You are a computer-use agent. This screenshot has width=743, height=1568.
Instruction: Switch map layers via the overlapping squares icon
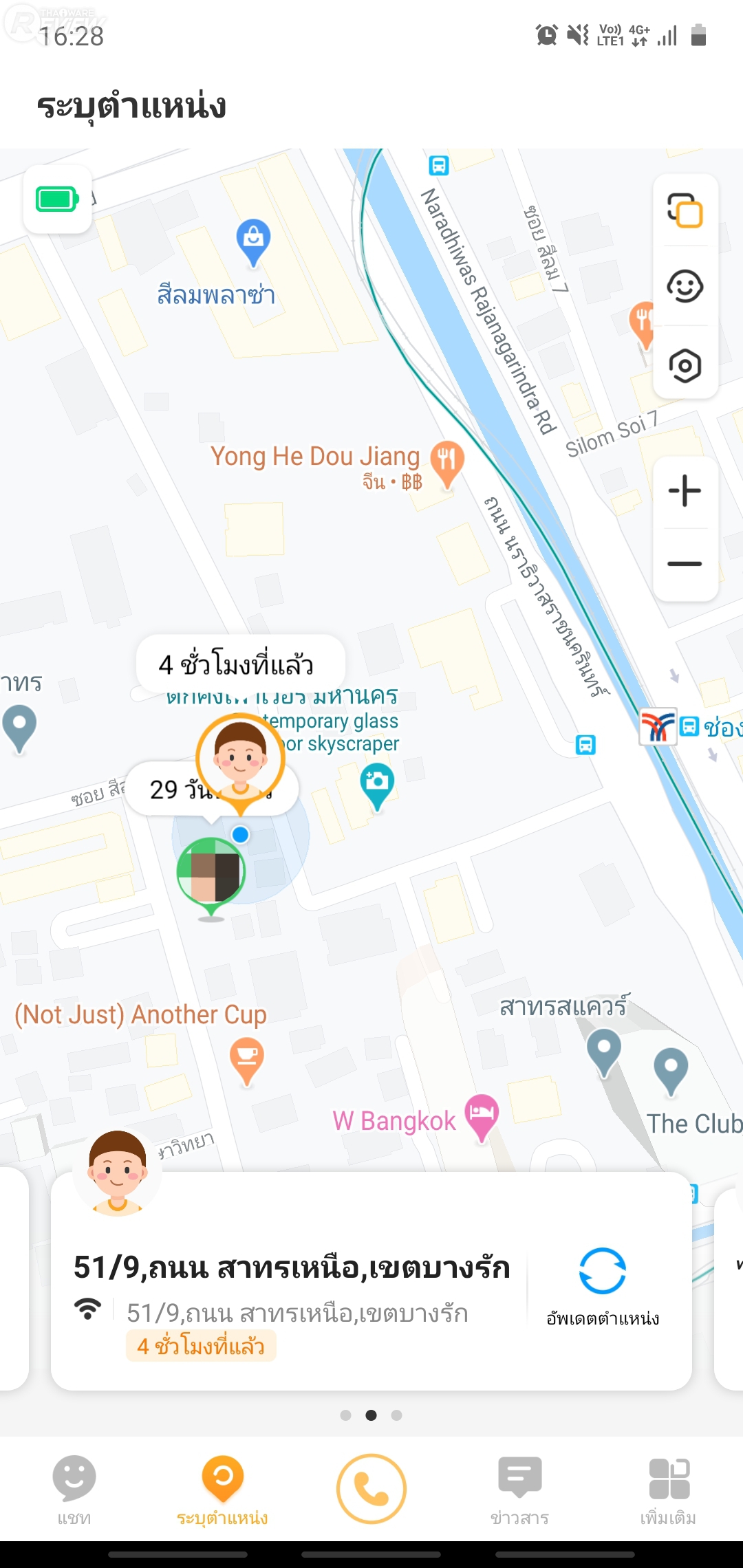685,210
